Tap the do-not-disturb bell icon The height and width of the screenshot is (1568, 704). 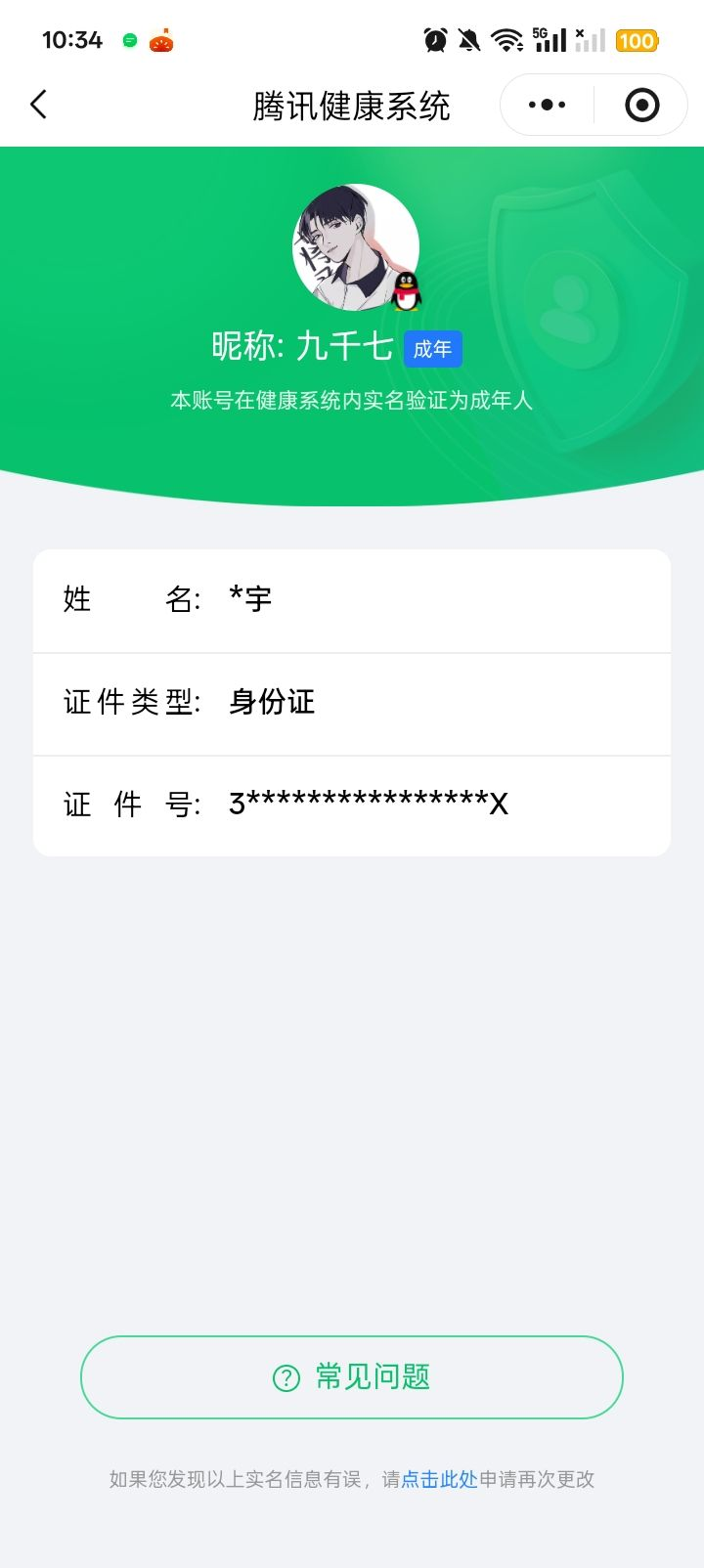click(466, 40)
